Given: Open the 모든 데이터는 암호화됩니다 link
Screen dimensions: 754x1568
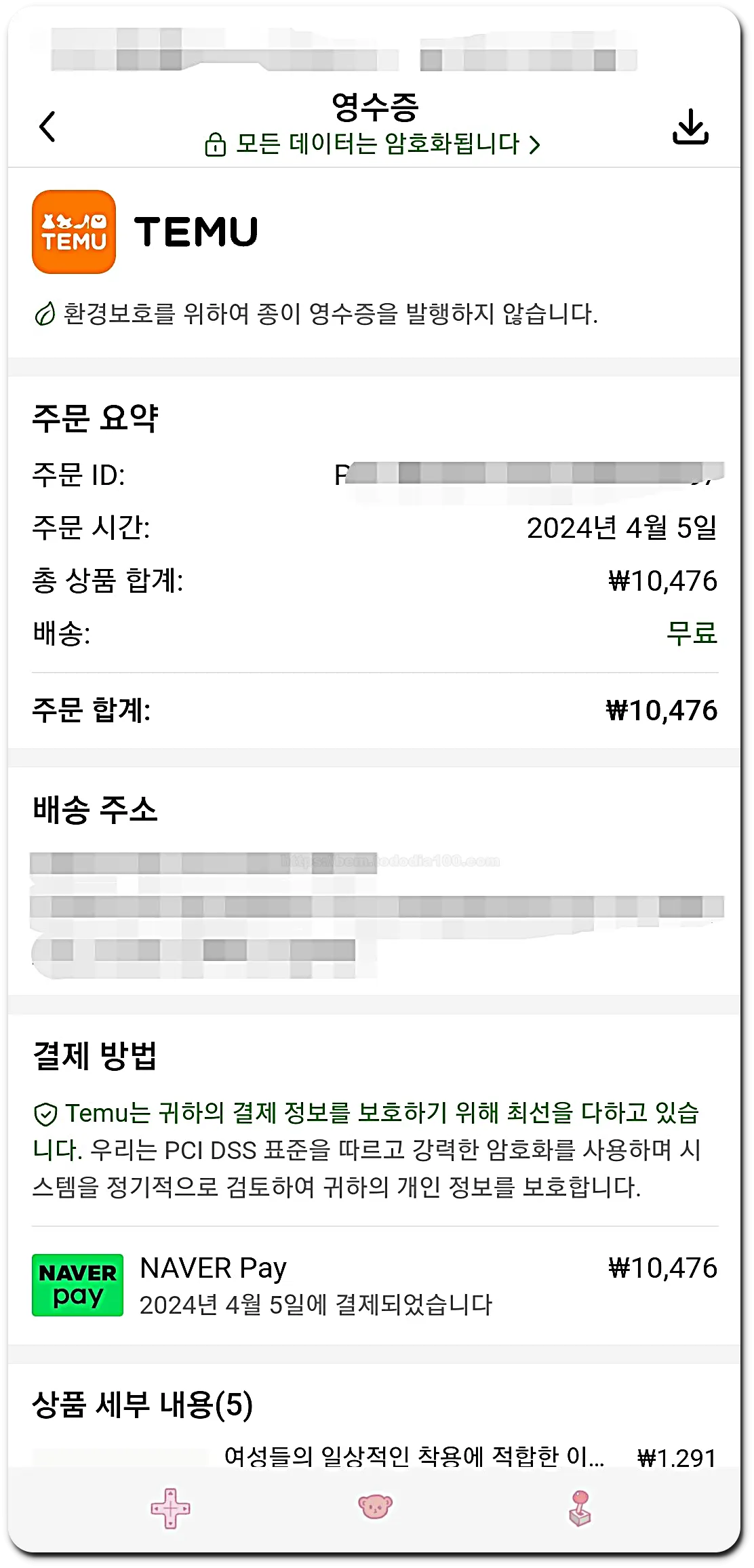Looking at the screenshot, I should pyautogui.click(x=376, y=143).
